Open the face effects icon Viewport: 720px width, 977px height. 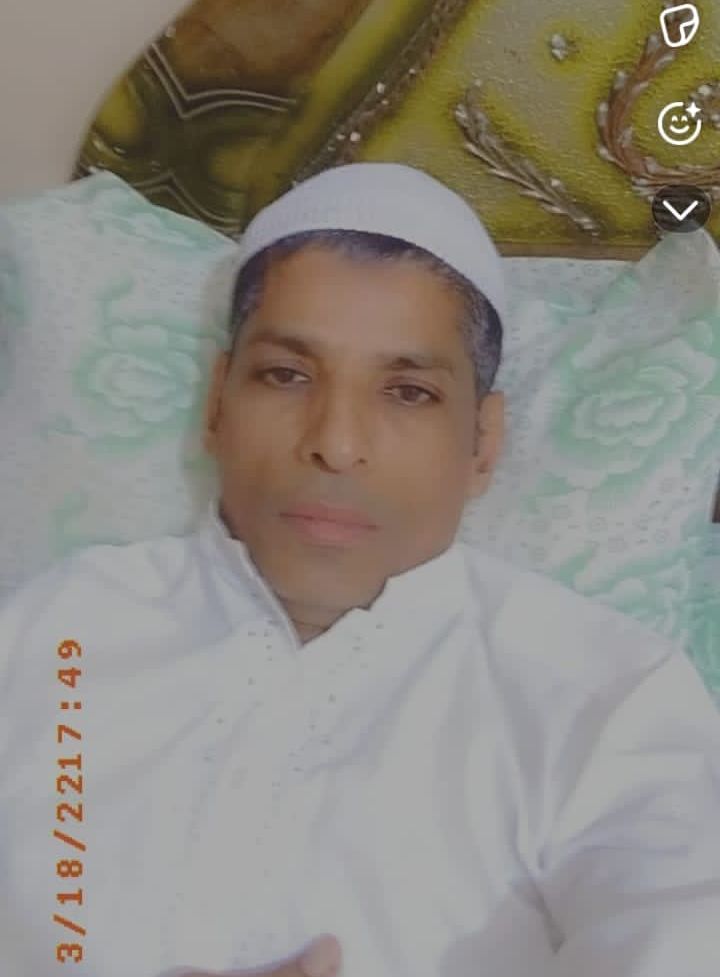(680, 123)
